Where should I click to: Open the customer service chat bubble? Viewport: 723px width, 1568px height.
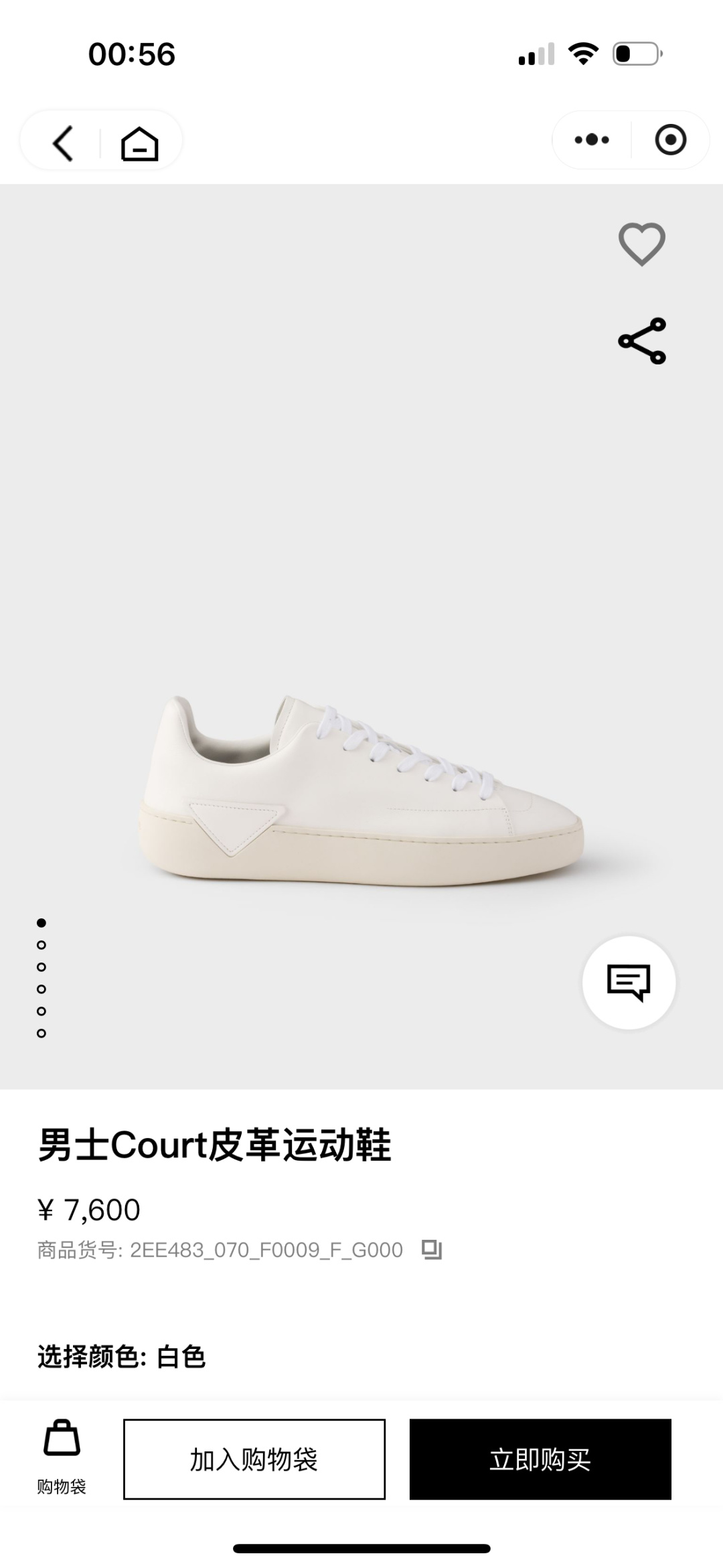click(x=629, y=983)
